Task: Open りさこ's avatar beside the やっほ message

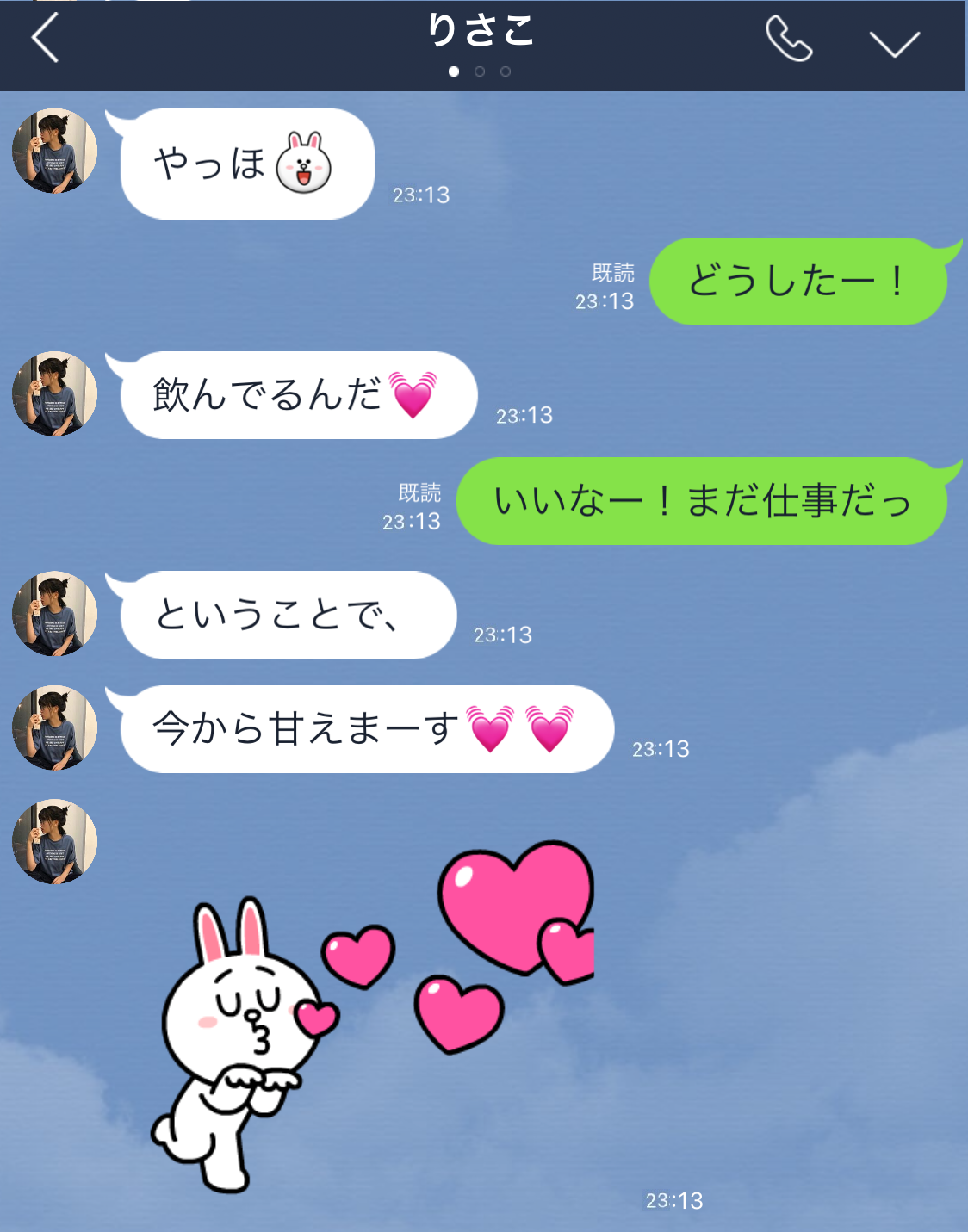Action: pos(54,152)
